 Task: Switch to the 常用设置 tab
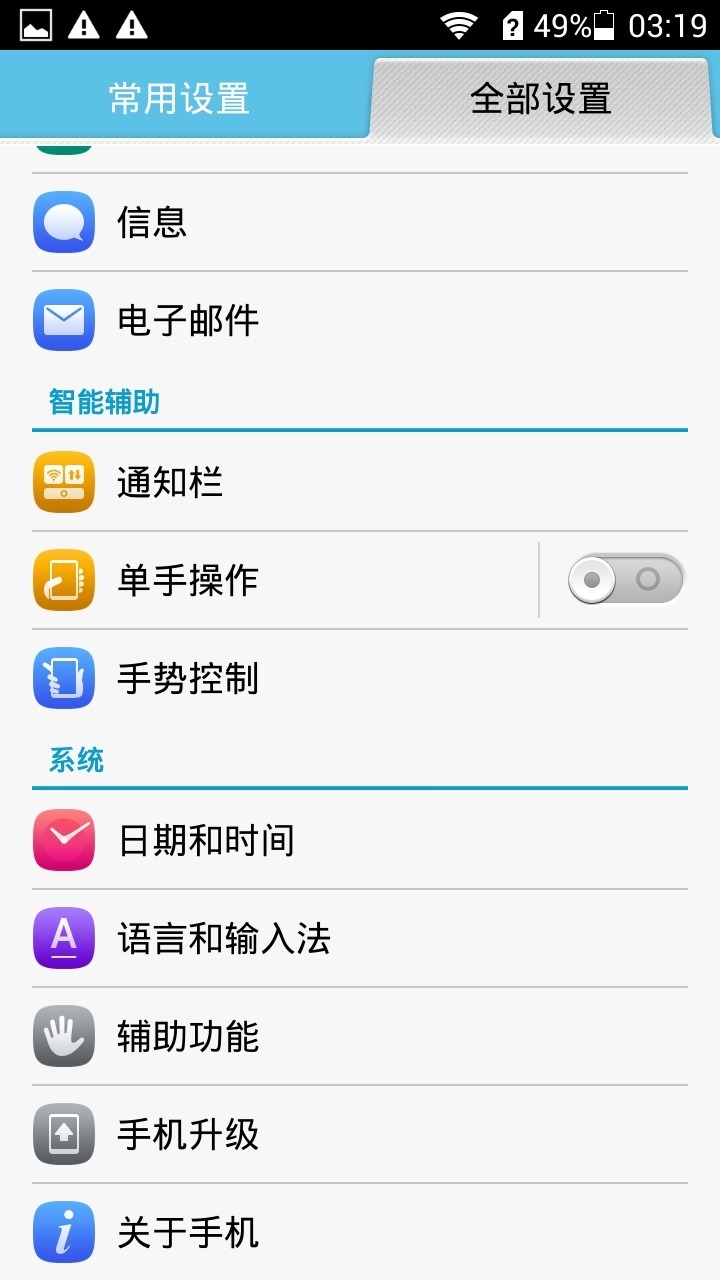pos(180,98)
